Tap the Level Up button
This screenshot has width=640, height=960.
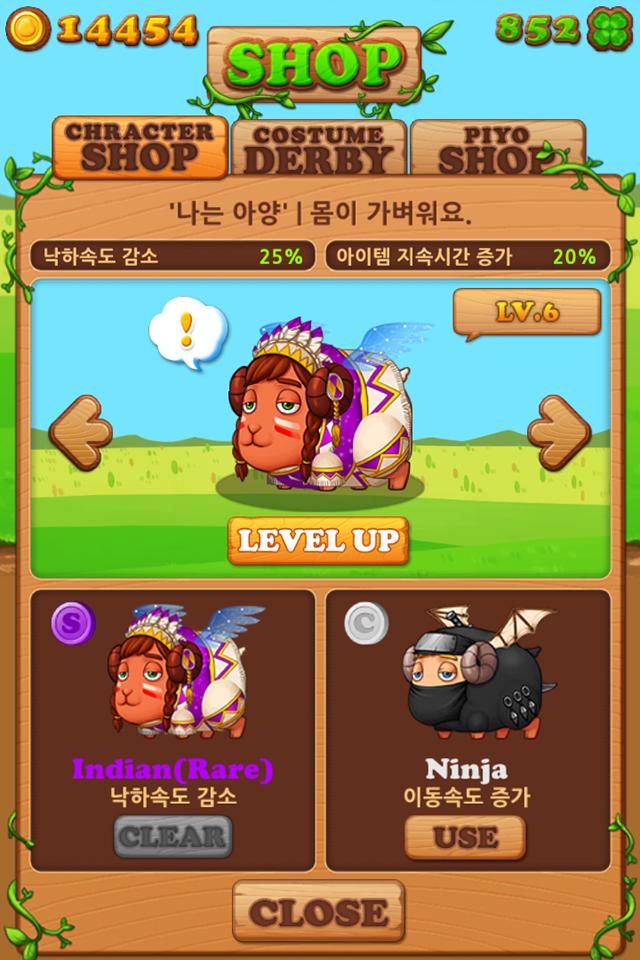click(318, 541)
